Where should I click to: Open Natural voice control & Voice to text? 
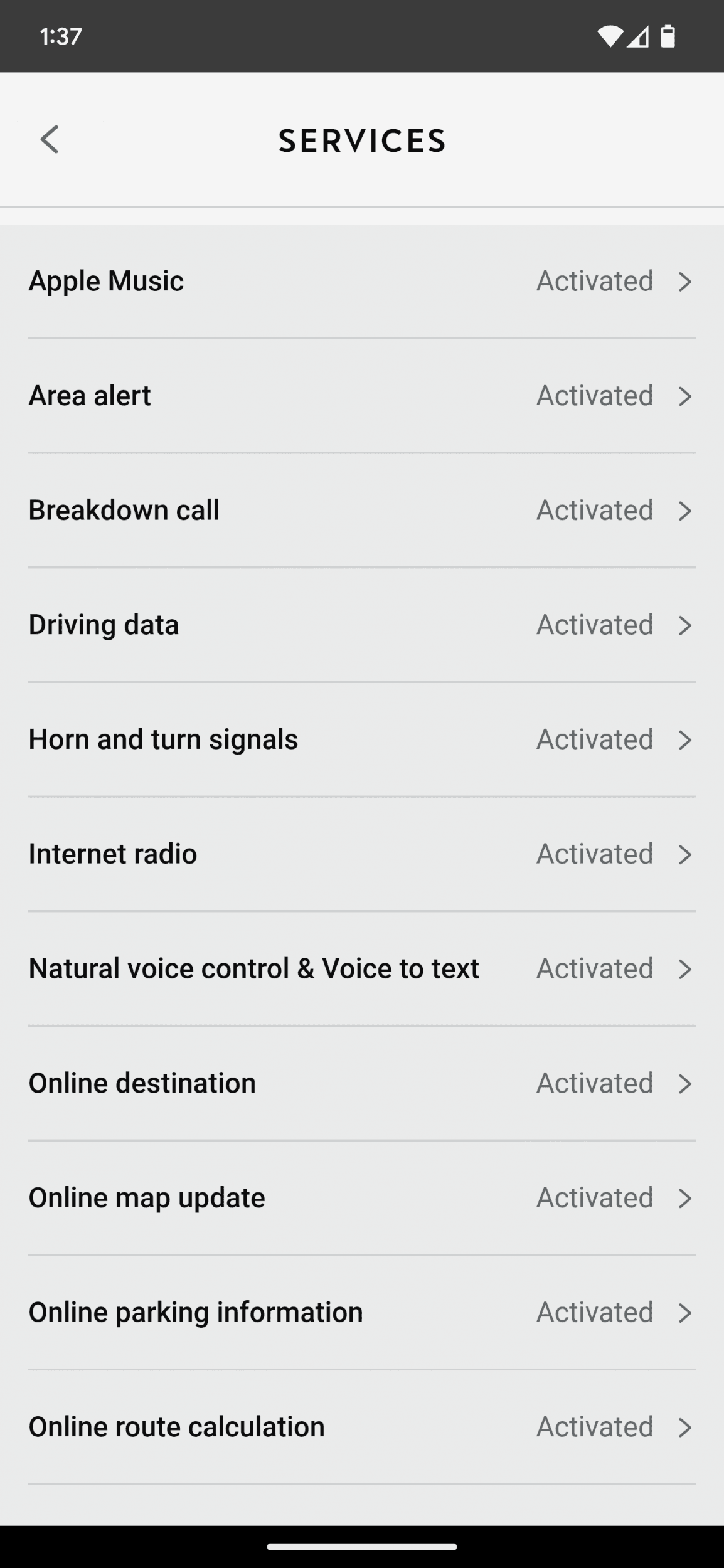click(x=361, y=968)
